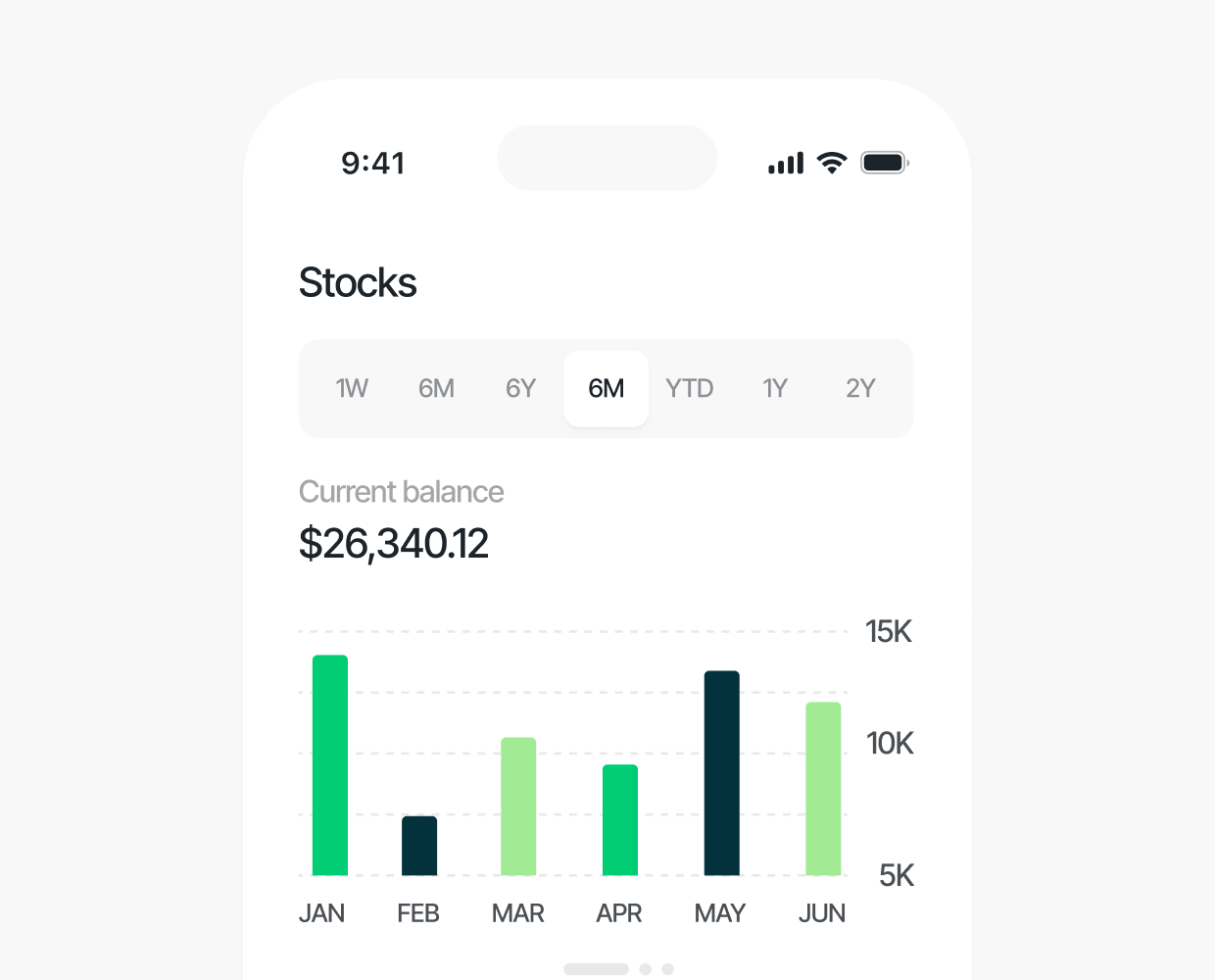
Task: Select the 6Y time range
Action: (520, 389)
